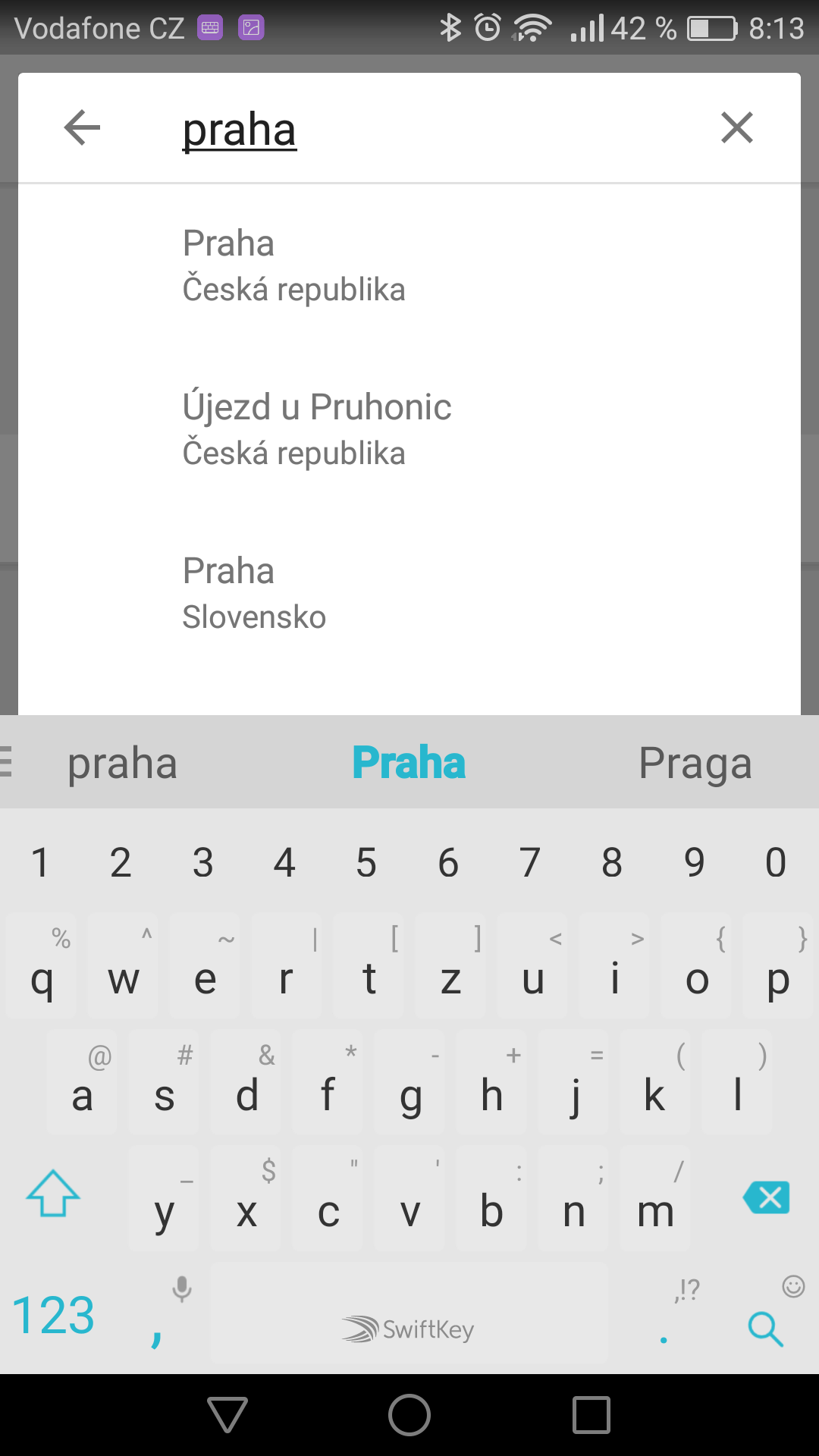Pick the Praga keyboard suggestion
The image size is (819, 1456).
pyautogui.click(x=695, y=763)
